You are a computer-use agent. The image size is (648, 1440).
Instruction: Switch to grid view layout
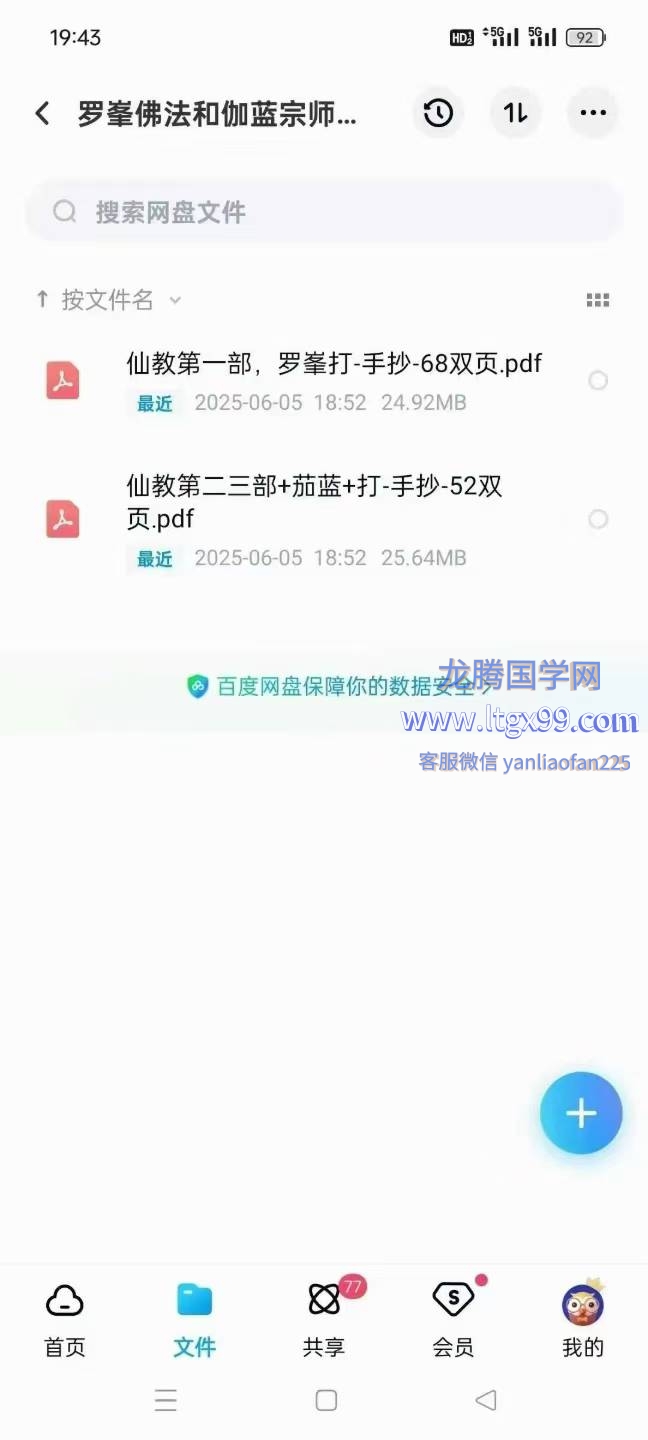pos(598,300)
